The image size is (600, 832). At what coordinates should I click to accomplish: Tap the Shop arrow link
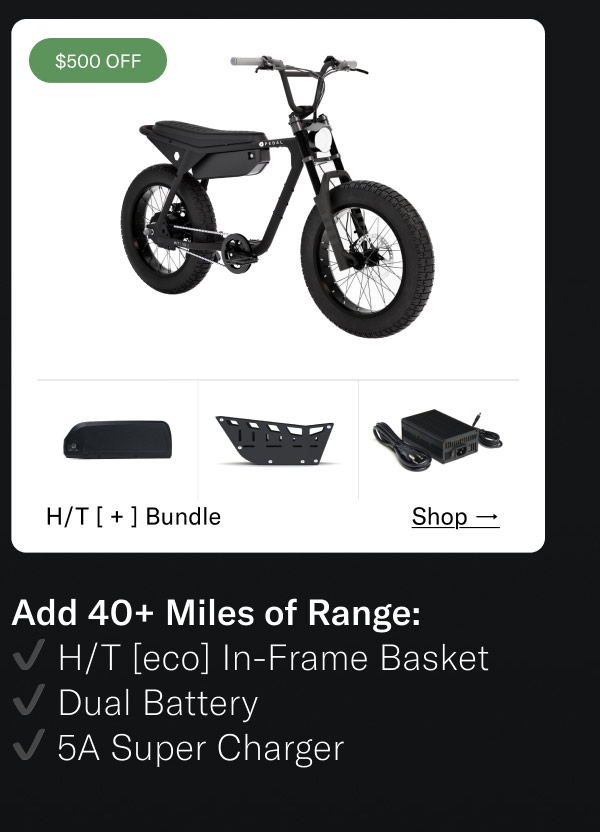(x=455, y=517)
